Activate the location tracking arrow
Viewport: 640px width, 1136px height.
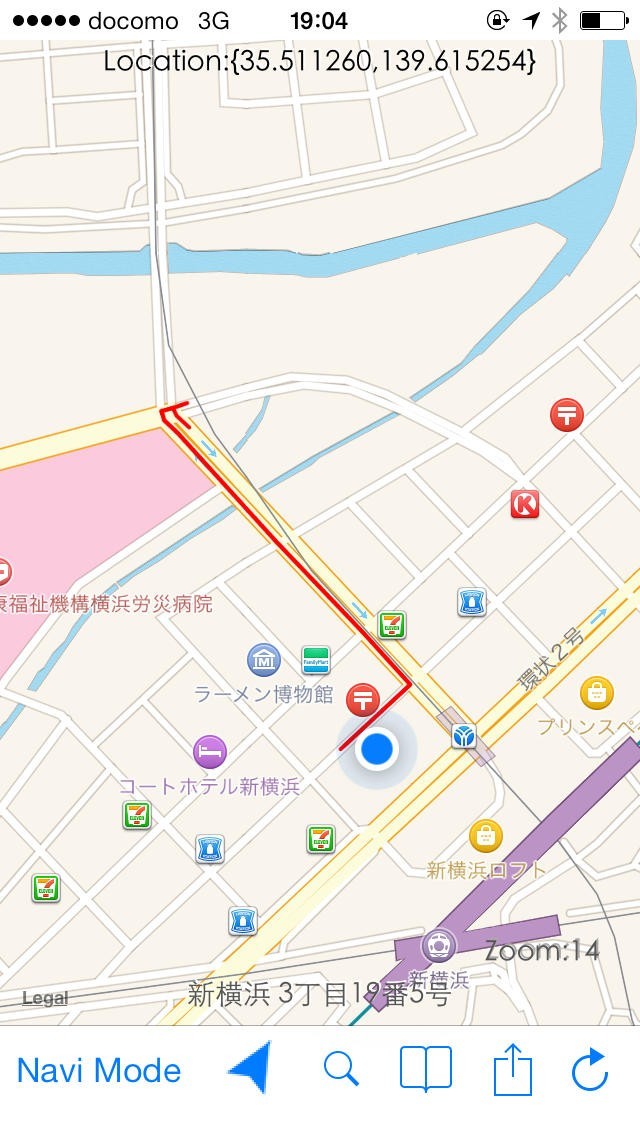(250, 1068)
